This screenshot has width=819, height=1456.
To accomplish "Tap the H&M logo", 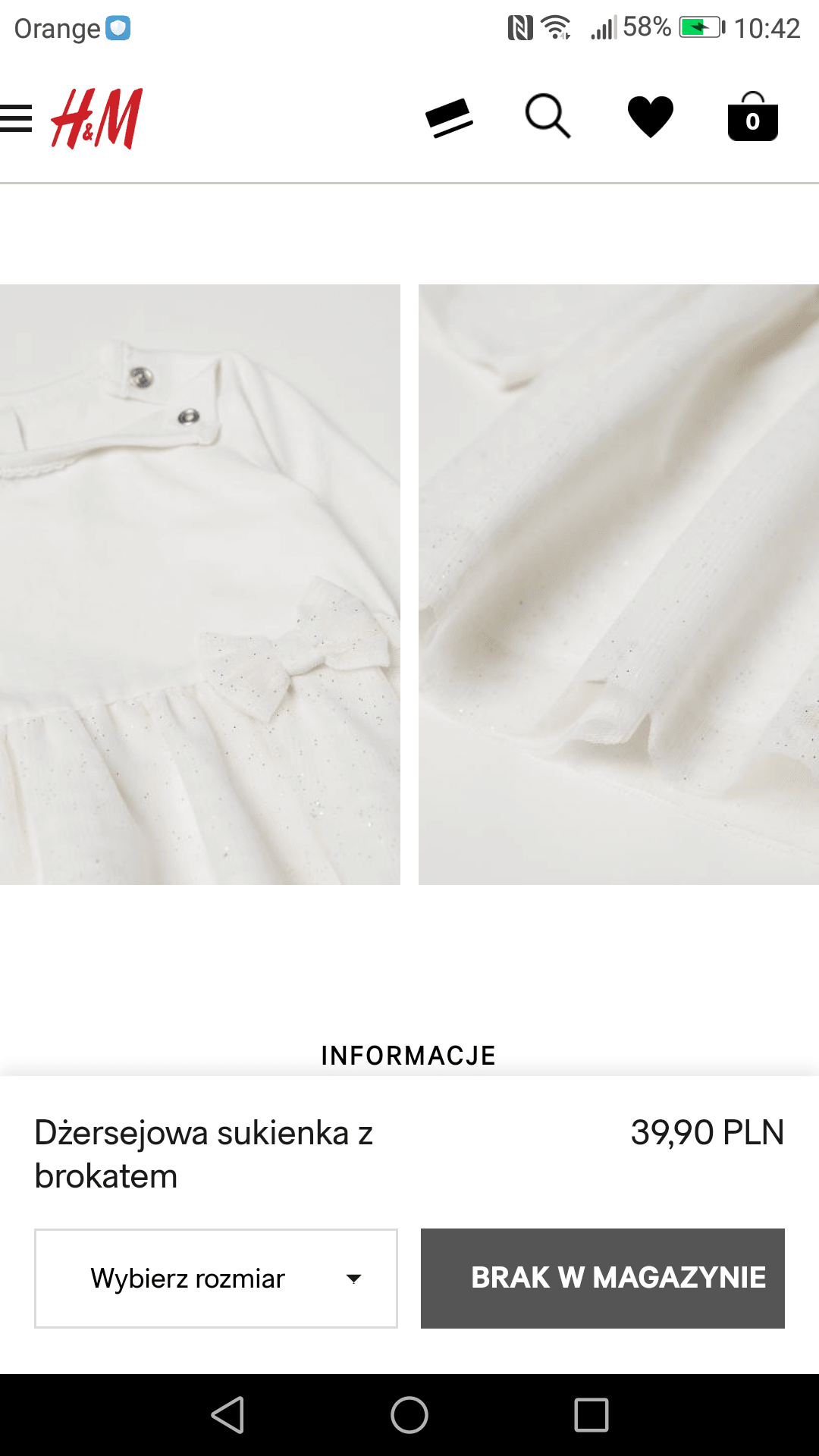I will pyautogui.click(x=97, y=118).
